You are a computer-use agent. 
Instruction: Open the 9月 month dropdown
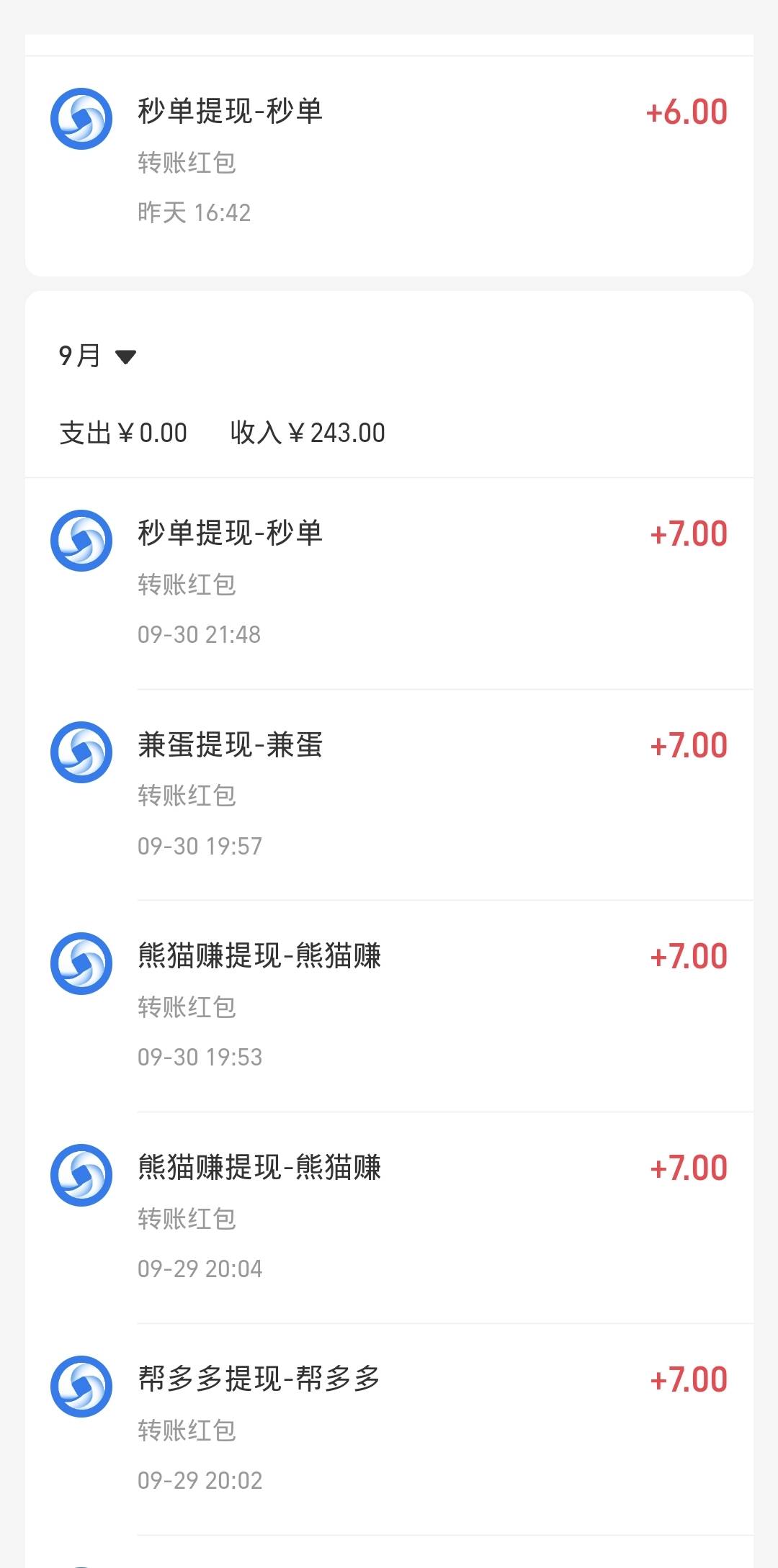tap(97, 356)
